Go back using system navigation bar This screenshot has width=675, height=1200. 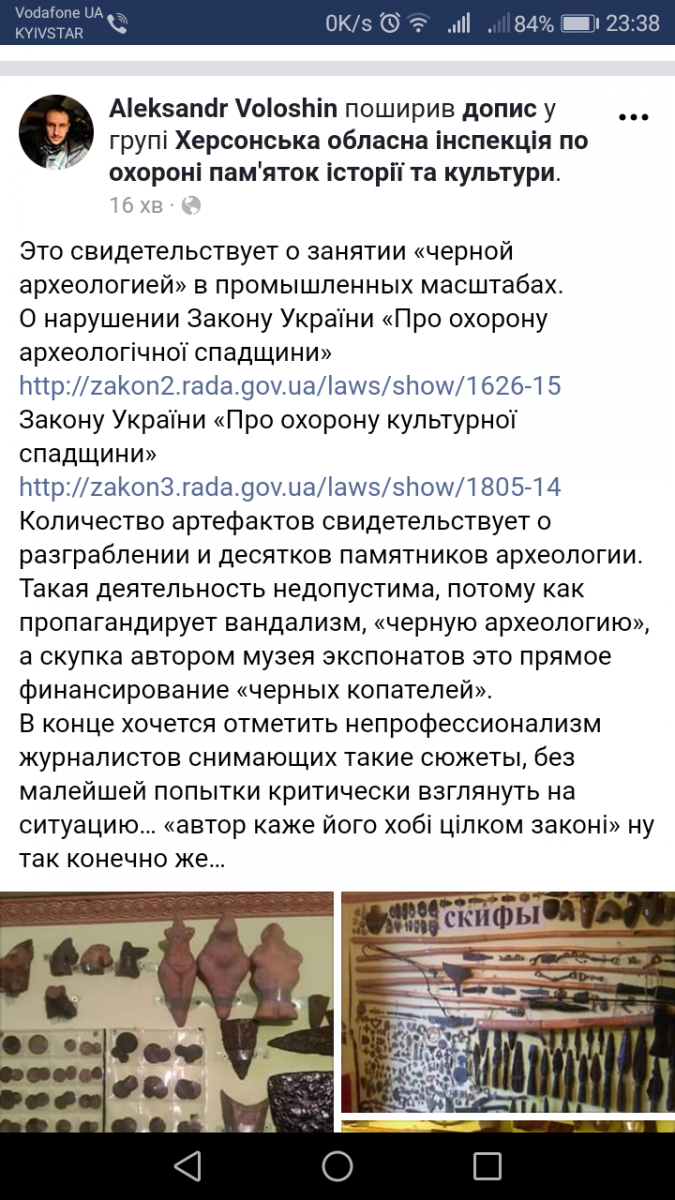(187, 1165)
